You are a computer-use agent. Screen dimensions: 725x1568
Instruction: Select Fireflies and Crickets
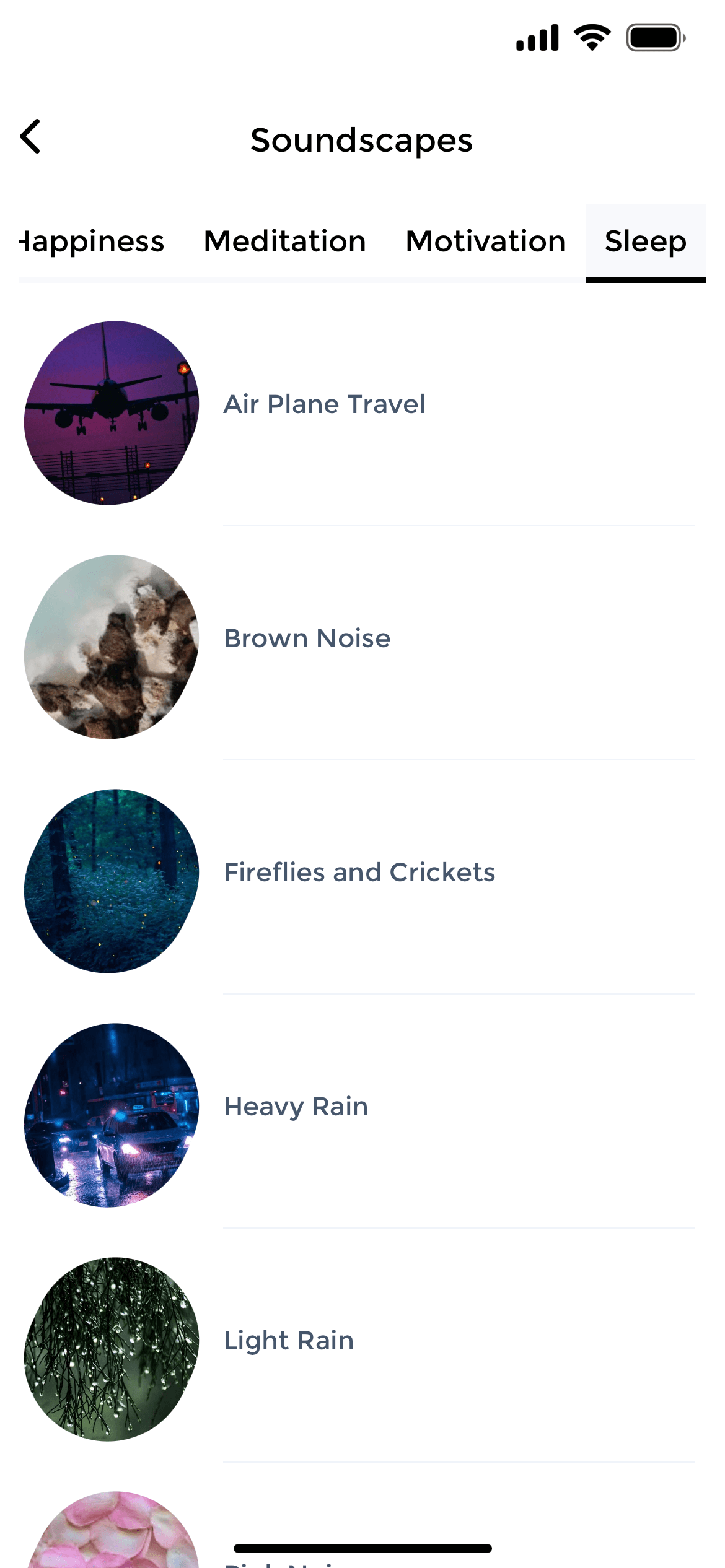(360, 872)
